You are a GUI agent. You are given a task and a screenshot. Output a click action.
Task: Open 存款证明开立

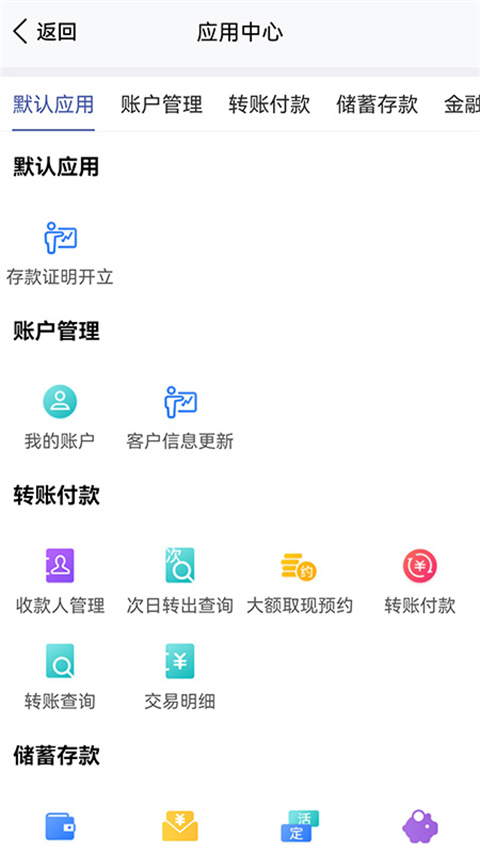tap(60, 254)
